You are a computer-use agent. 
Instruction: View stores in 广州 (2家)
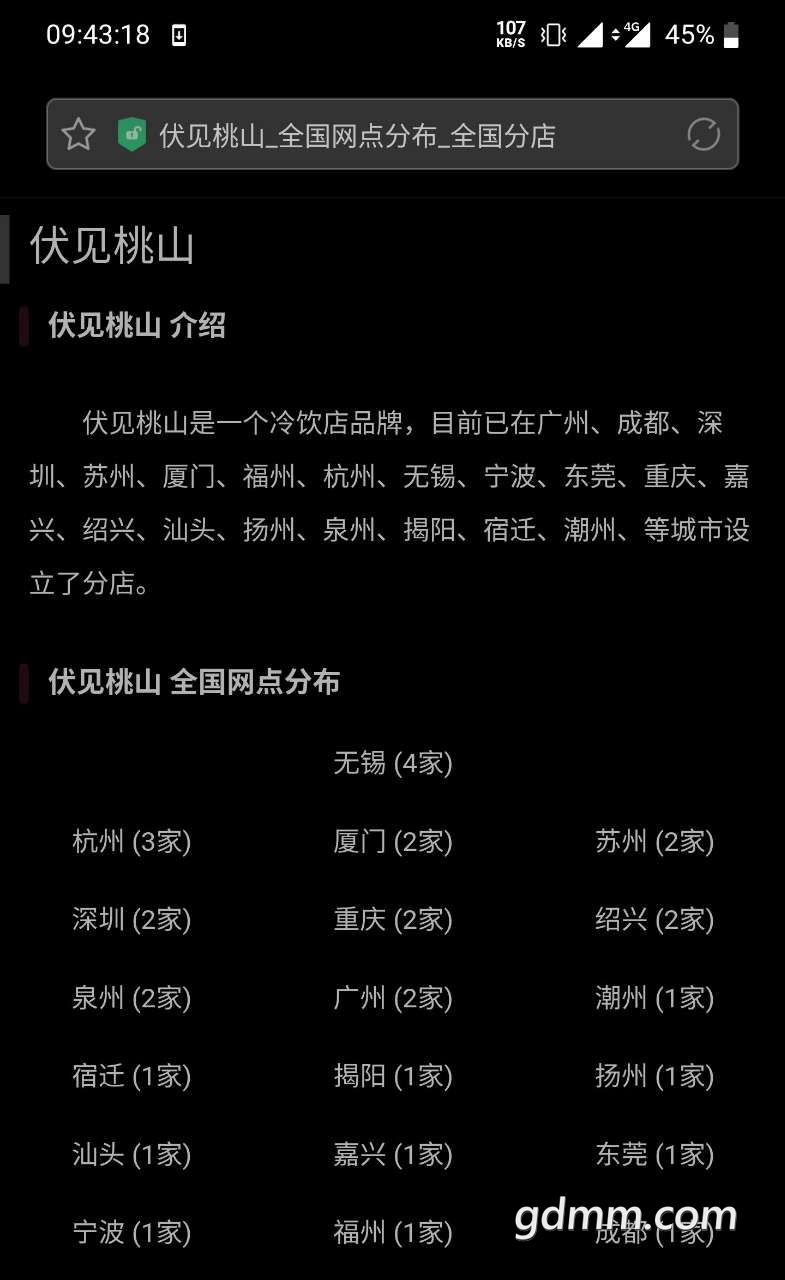point(392,998)
